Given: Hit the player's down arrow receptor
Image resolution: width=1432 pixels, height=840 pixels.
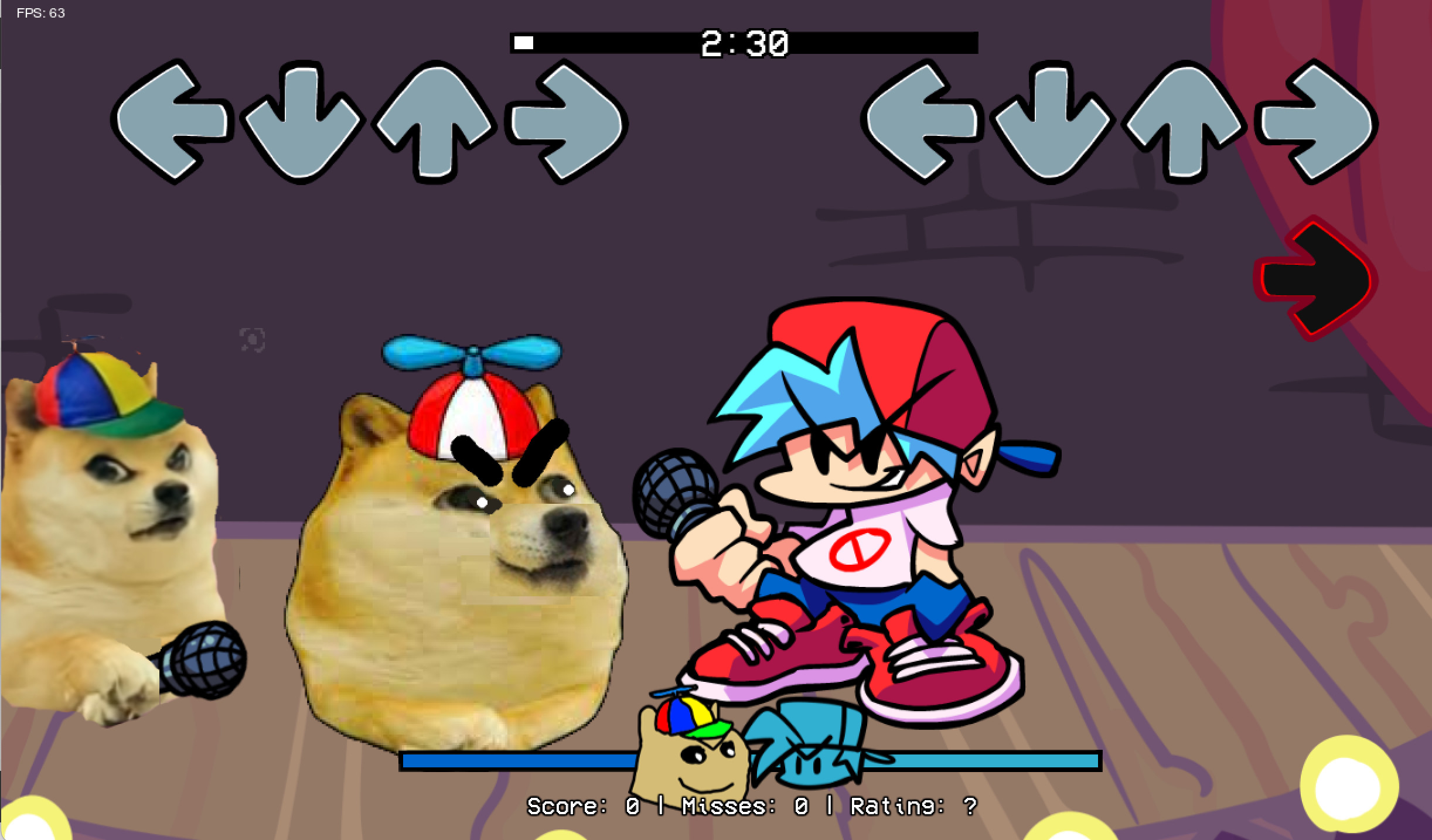Looking at the screenshot, I should (1052, 122).
